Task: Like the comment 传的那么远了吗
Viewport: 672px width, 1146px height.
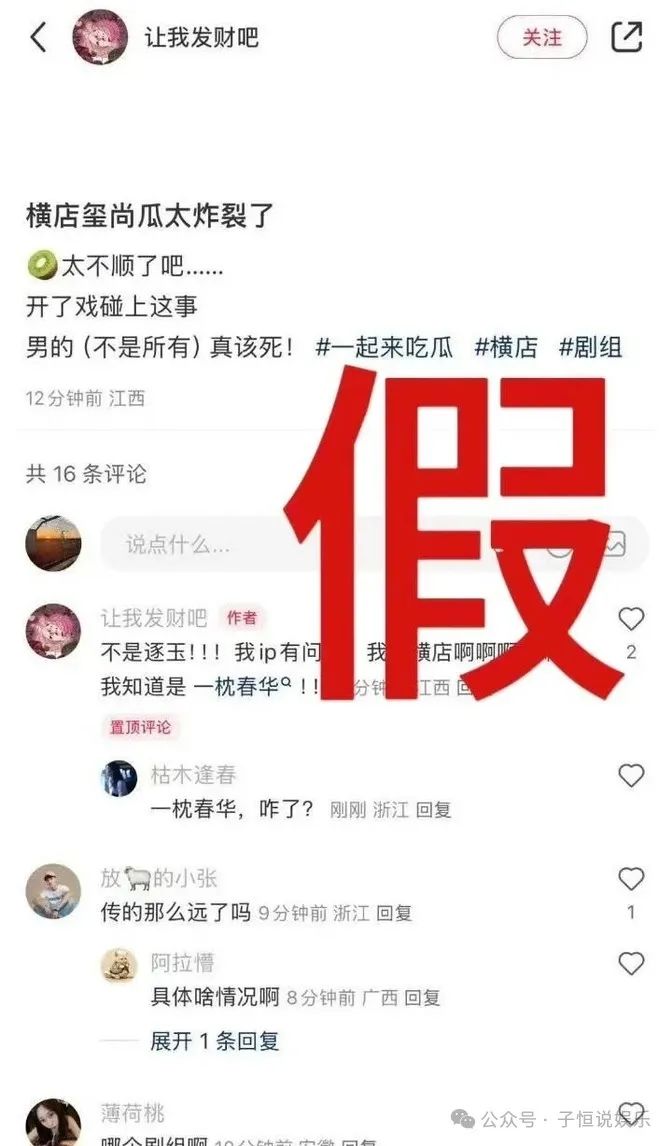Action: tap(631, 879)
